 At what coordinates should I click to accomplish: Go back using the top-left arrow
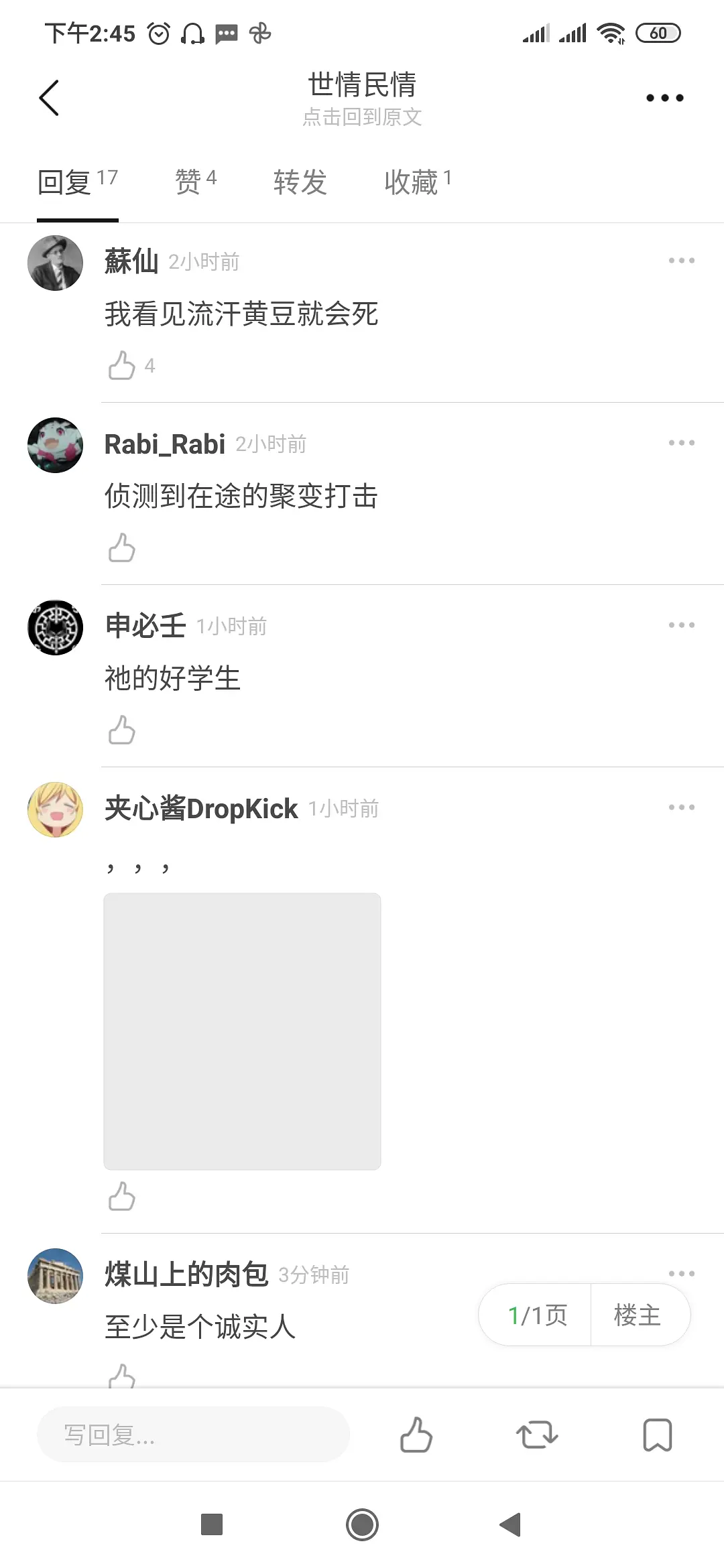pyautogui.click(x=49, y=98)
